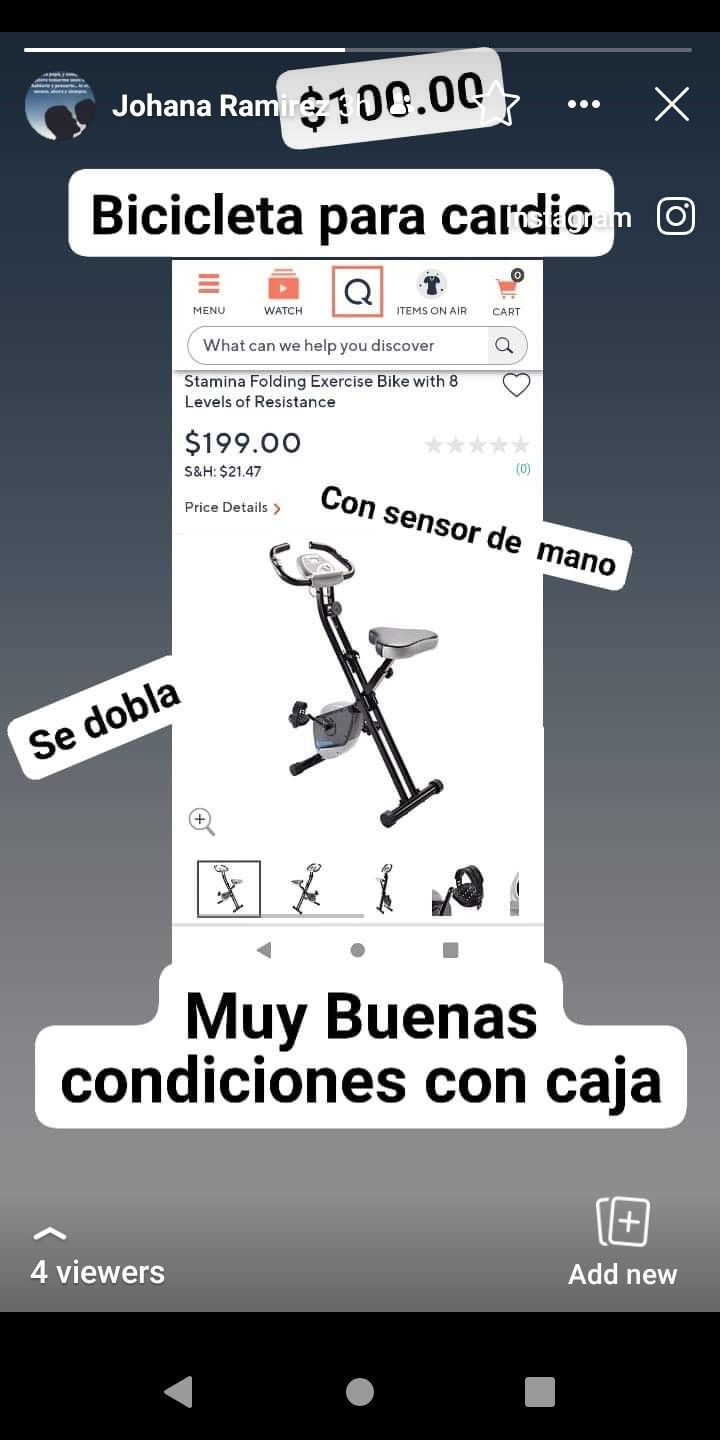Tap the Instagram icon
The width and height of the screenshot is (720, 1440).
click(x=676, y=216)
